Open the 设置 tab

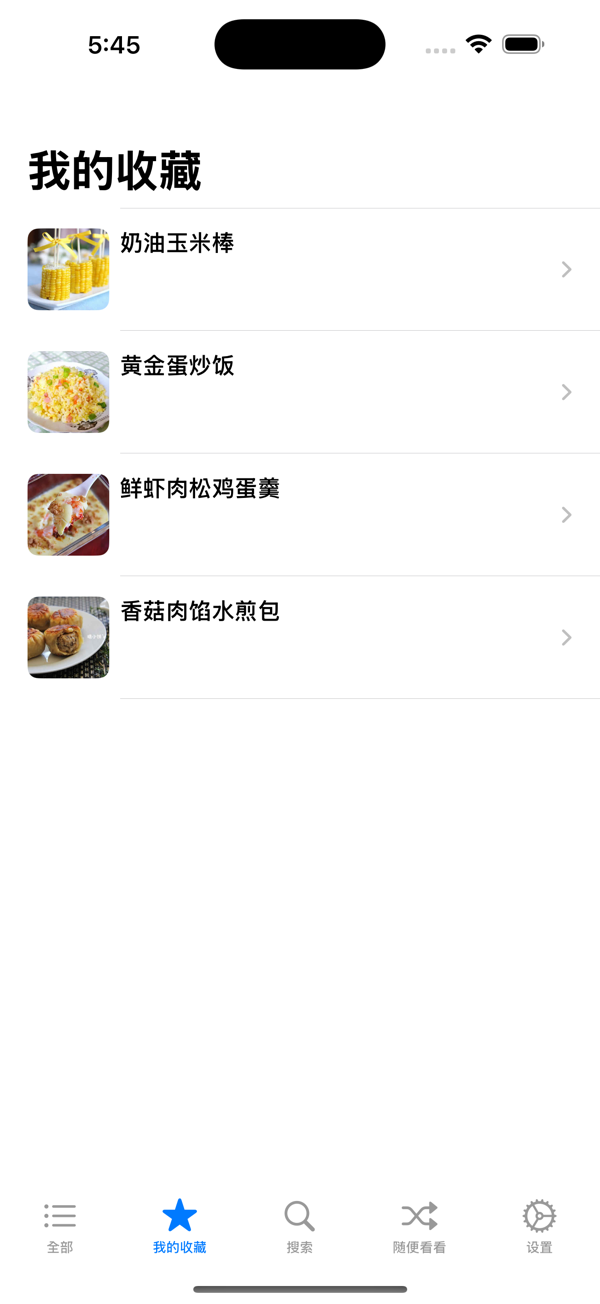[x=540, y=1227]
